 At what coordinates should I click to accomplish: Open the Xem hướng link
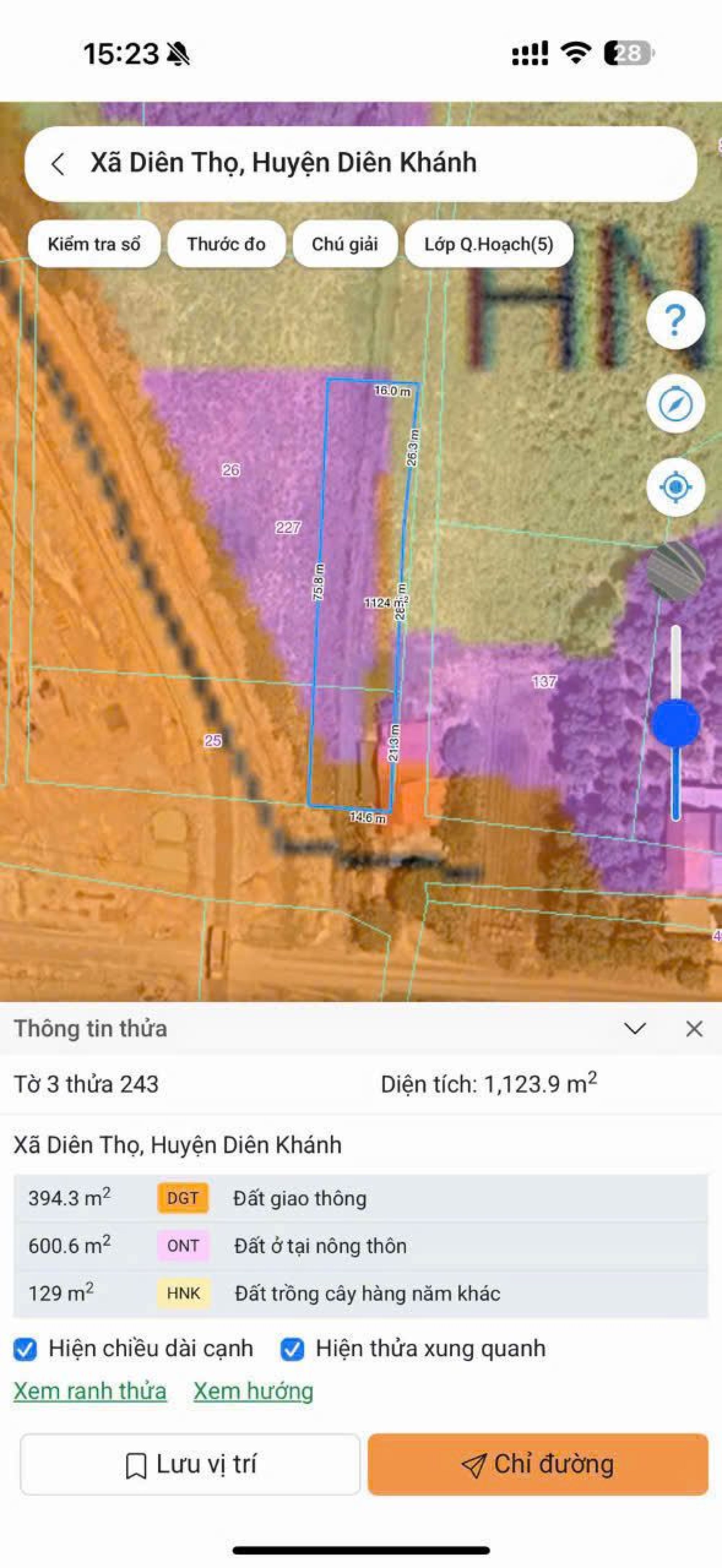coord(253,1392)
